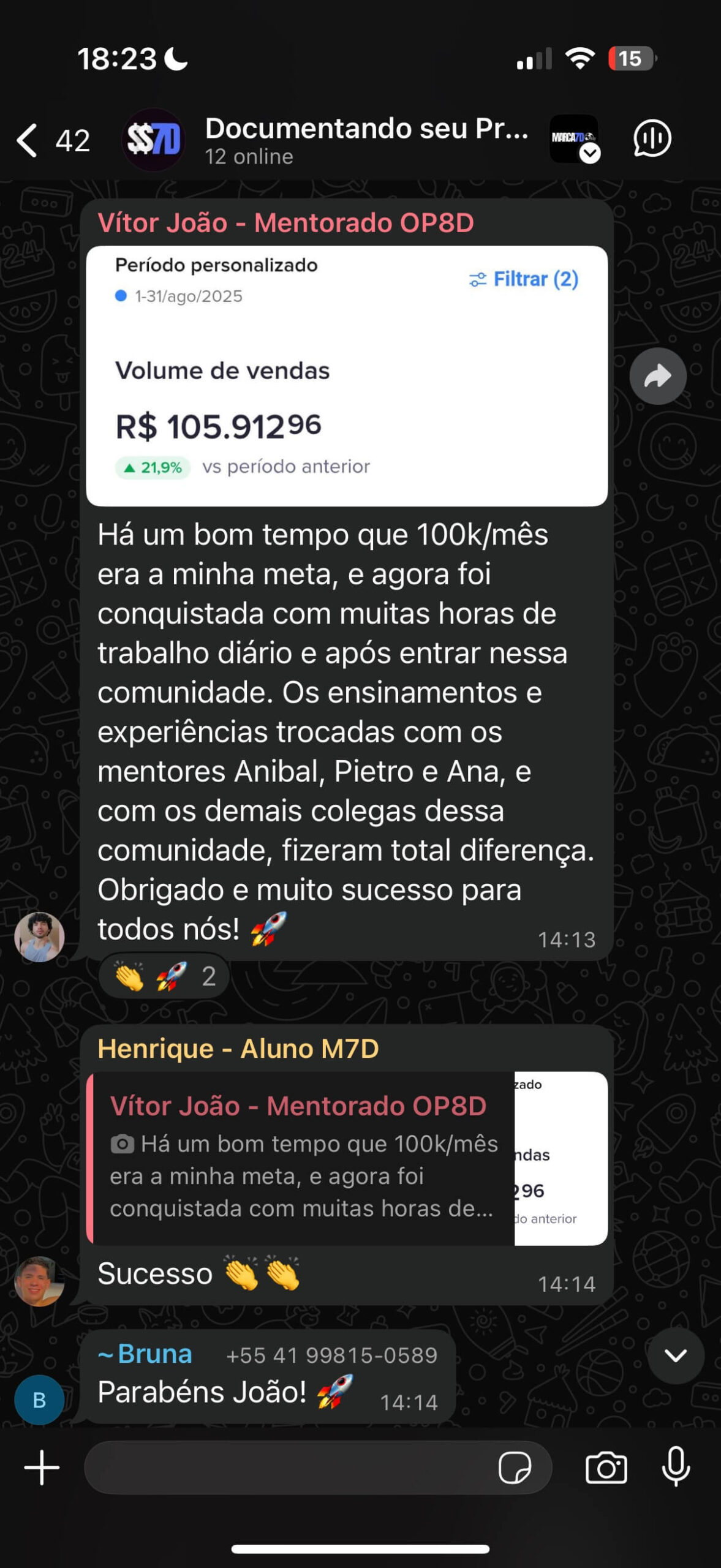The image size is (721, 1568).
Task: Open Henrique's profile picture
Action: (x=39, y=1280)
